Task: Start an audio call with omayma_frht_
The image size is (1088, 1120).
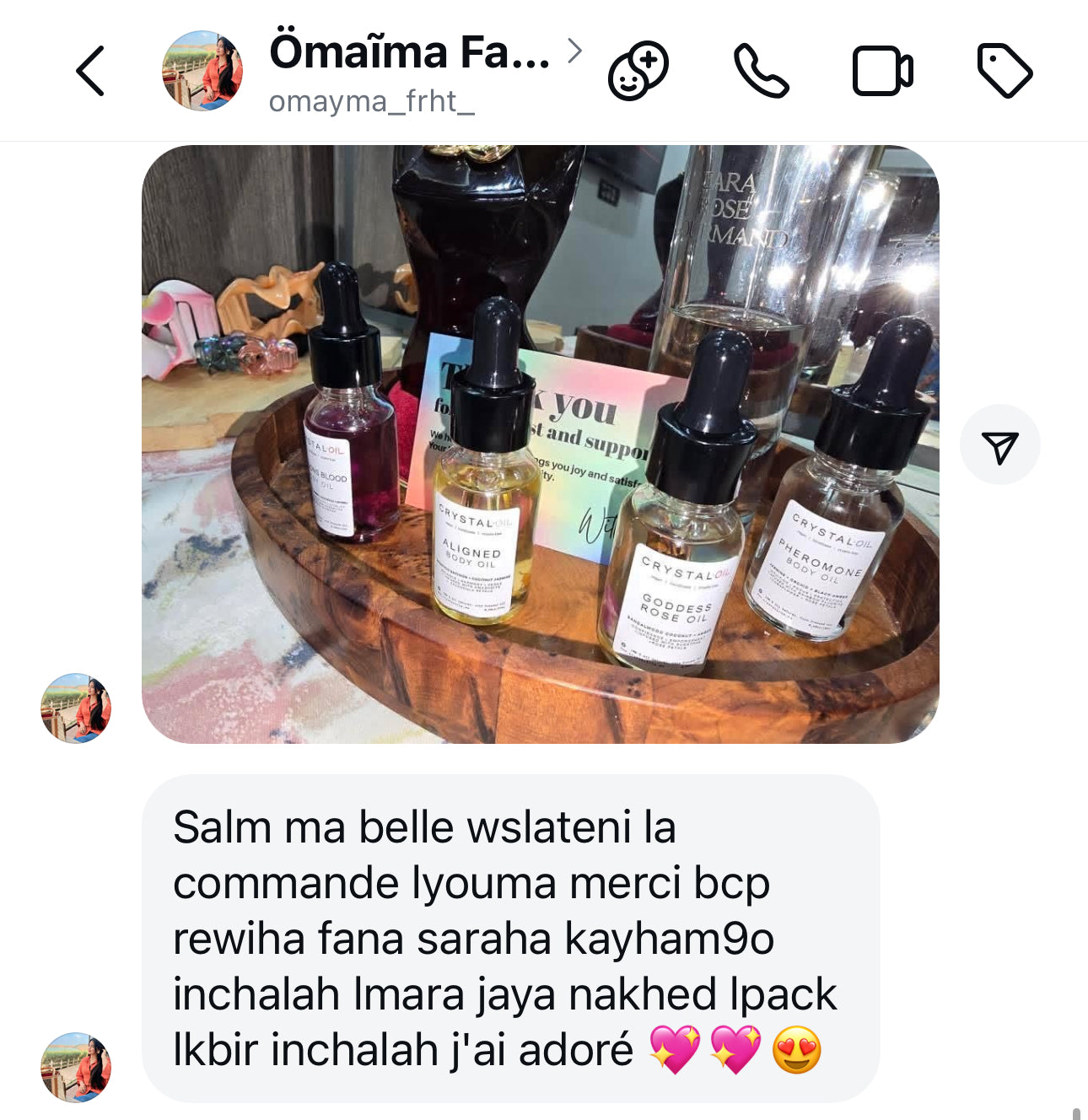Action: click(x=761, y=71)
